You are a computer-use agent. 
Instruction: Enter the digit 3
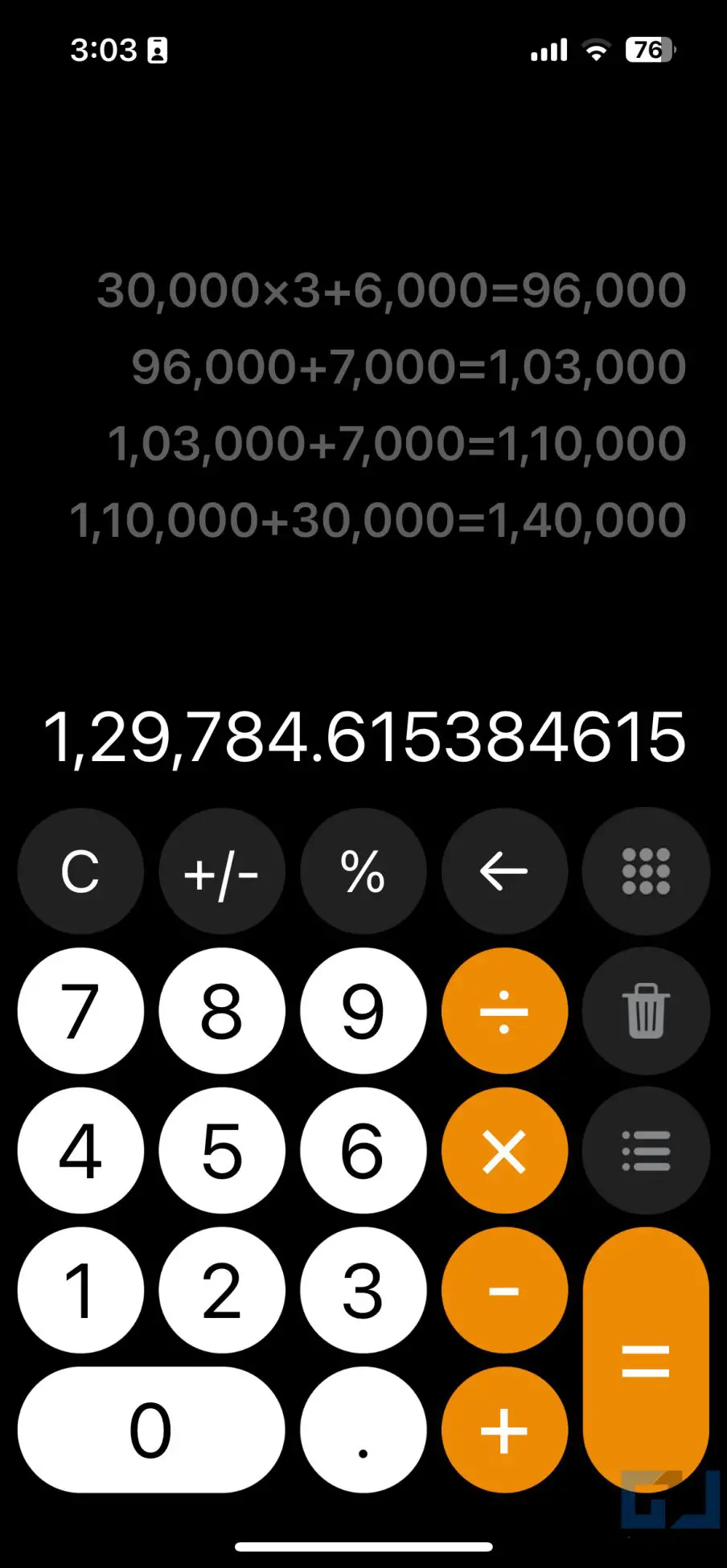363,1291
